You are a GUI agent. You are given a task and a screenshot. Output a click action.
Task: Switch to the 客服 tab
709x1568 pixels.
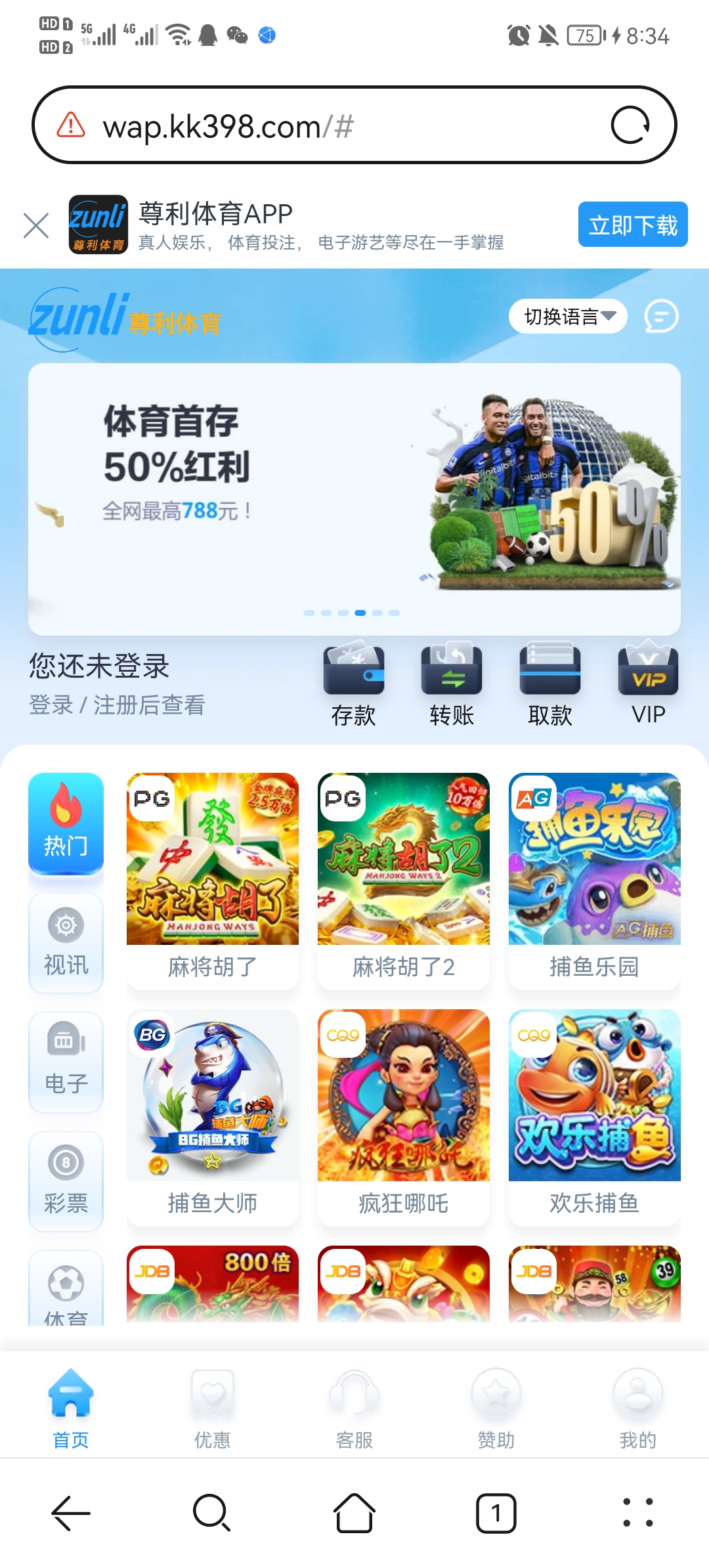[354, 1408]
